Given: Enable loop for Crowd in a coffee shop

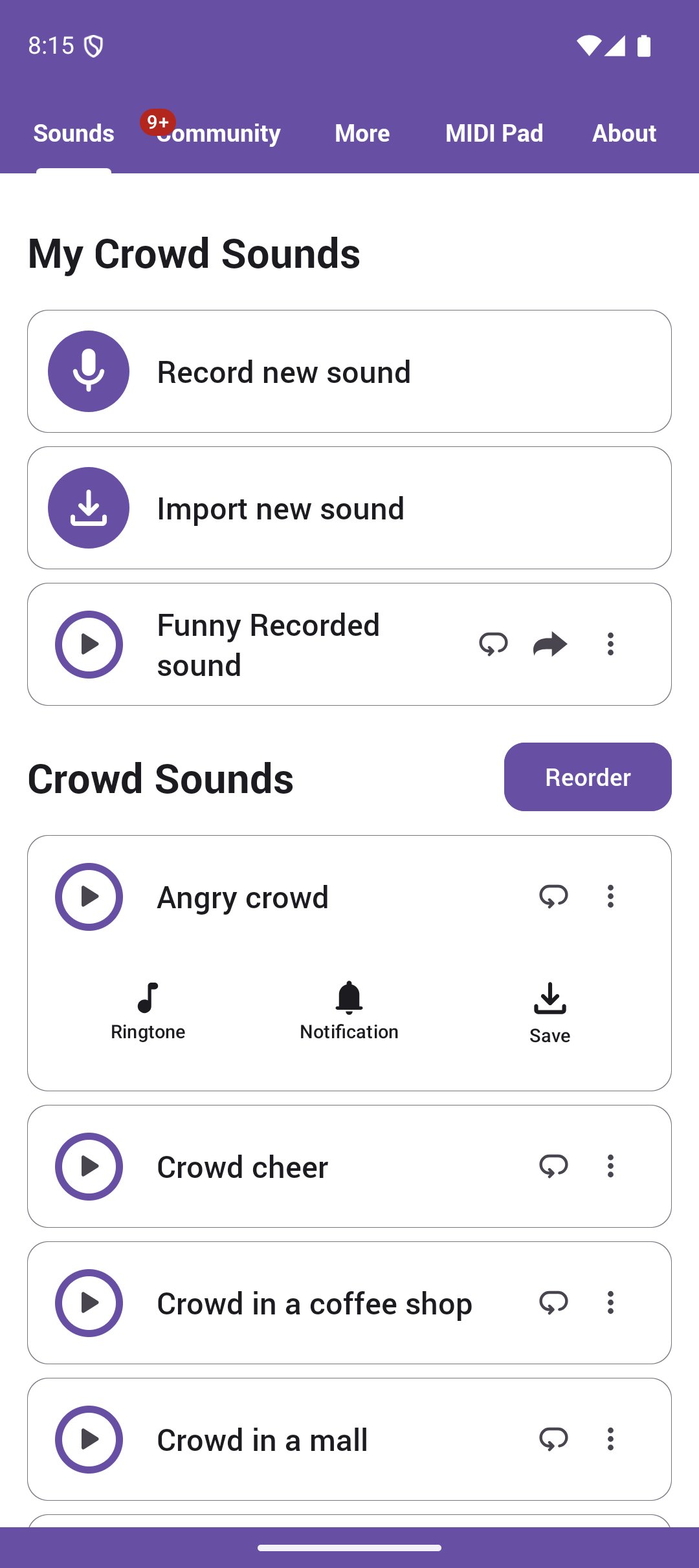Looking at the screenshot, I should (553, 1303).
